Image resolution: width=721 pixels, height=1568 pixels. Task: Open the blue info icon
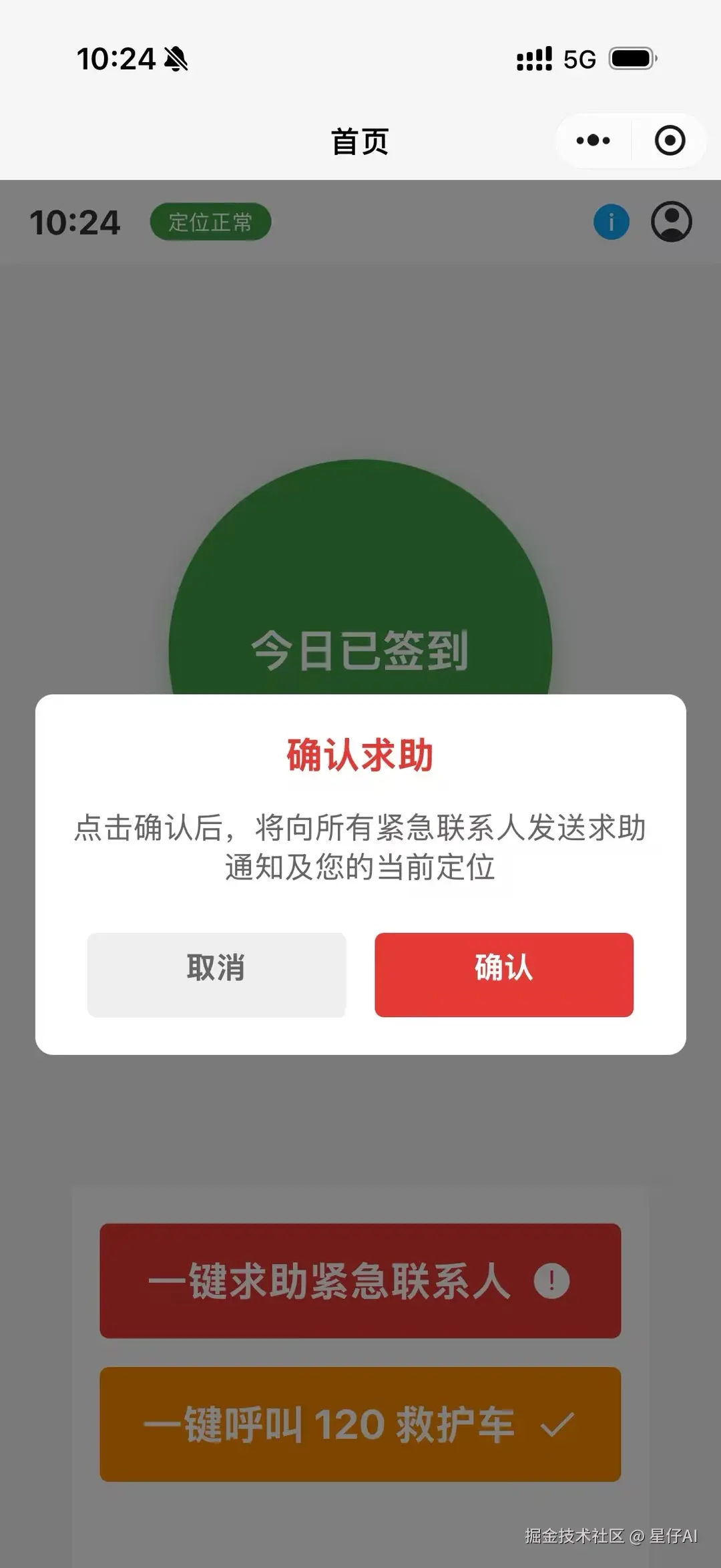click(x=612, y=222)
